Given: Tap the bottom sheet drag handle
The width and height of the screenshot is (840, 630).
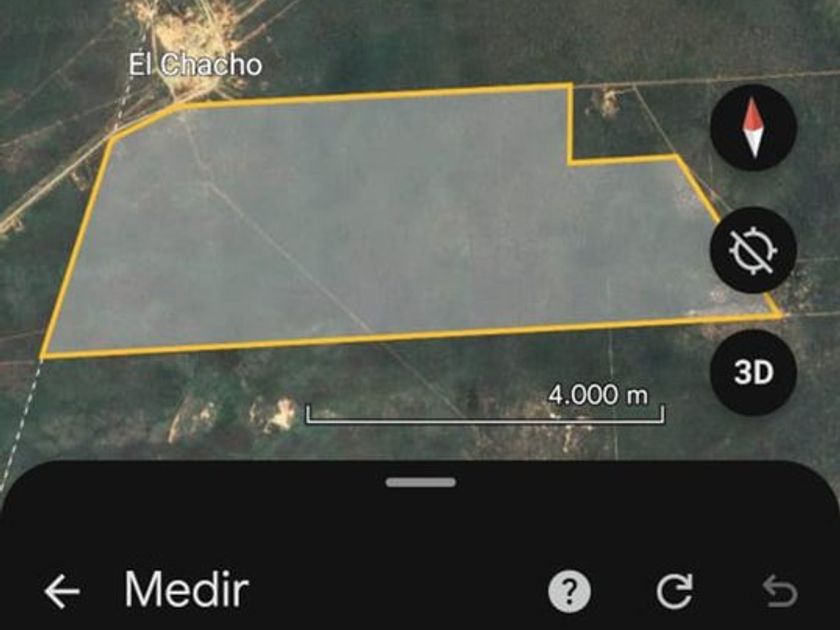Looking at the screenshot, I should coord(421,482).
